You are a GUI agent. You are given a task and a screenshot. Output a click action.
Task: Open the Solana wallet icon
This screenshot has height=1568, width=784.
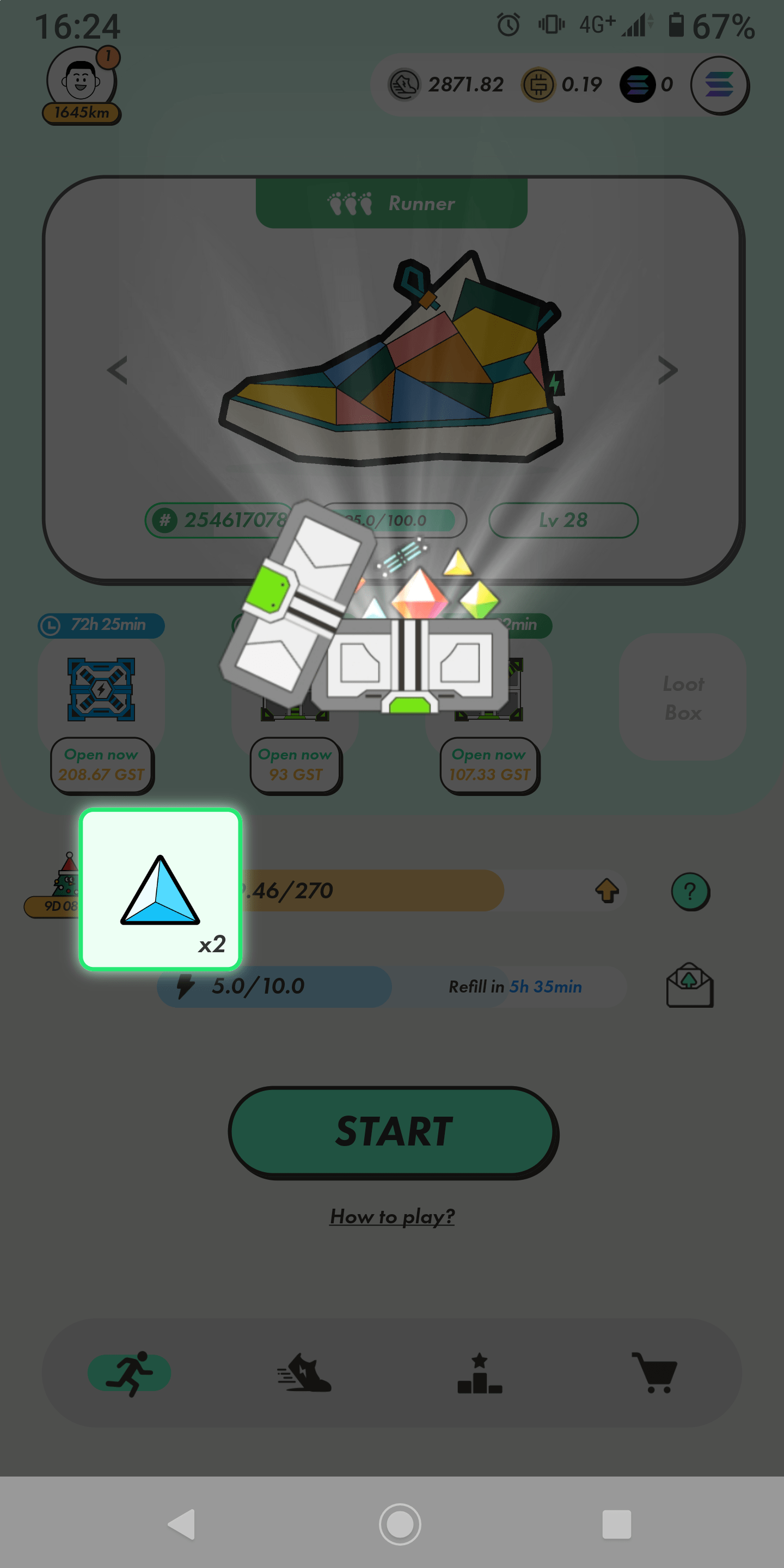[719, 85]
